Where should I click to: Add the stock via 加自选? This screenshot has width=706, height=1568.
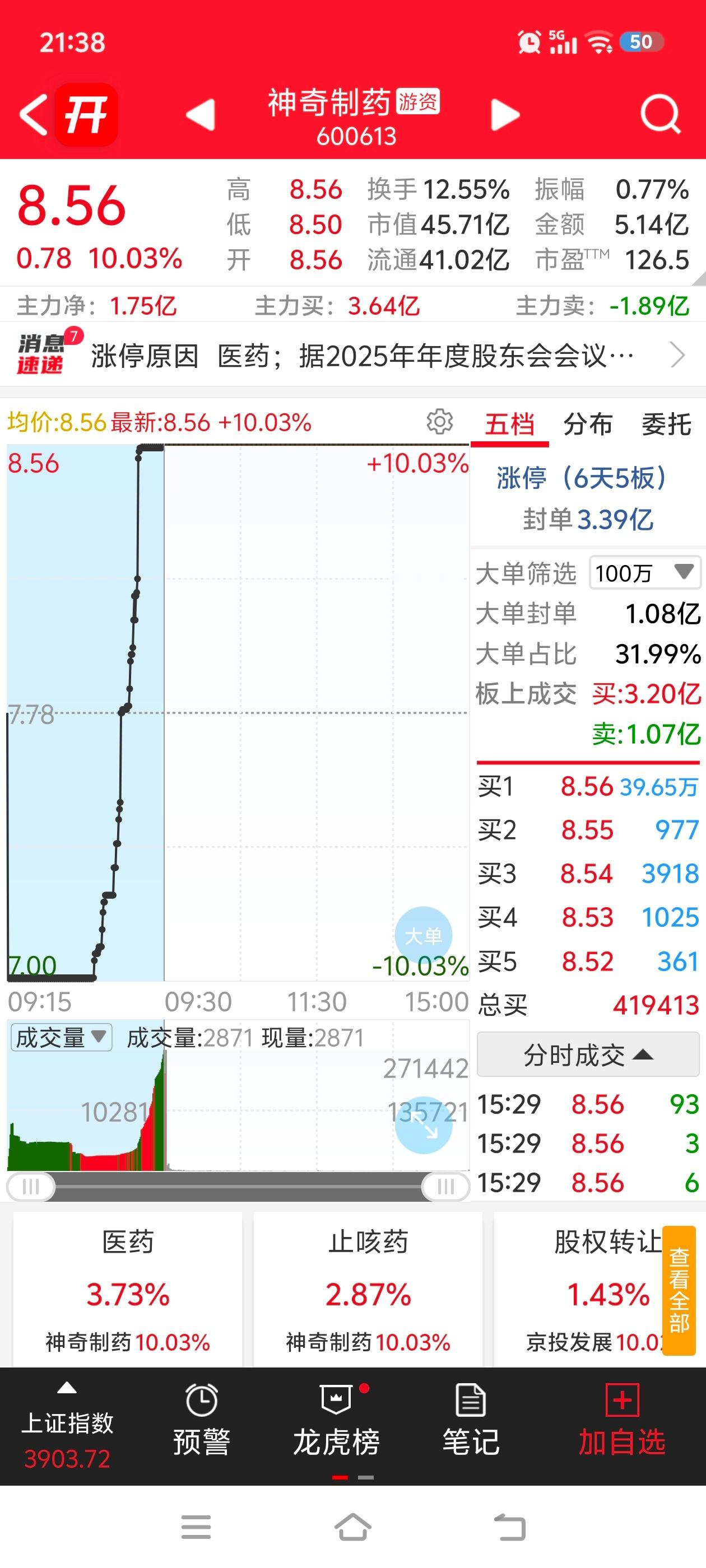coord(622,1420)
